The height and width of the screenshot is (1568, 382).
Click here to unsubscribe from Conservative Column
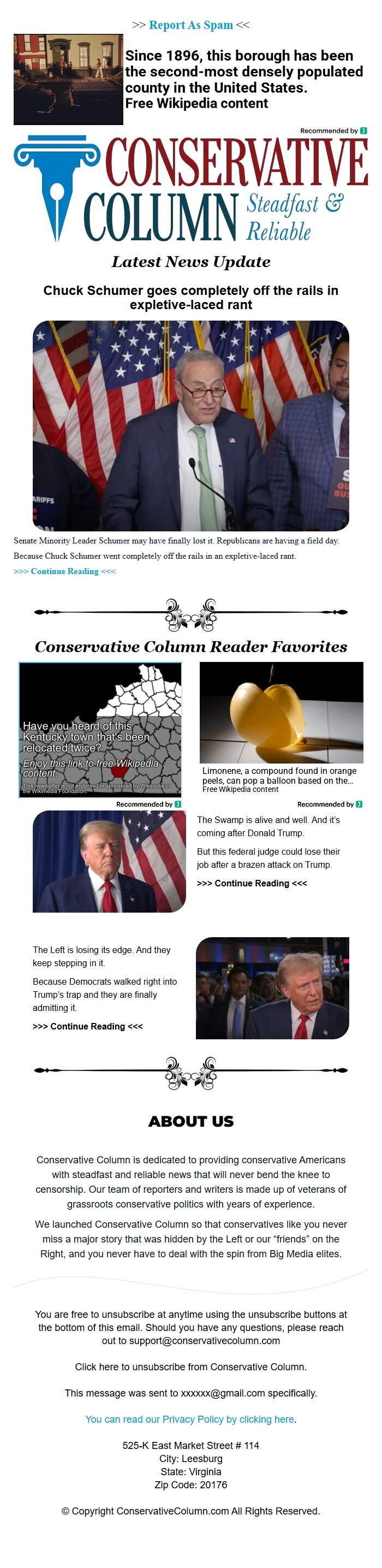(190, 1366)
